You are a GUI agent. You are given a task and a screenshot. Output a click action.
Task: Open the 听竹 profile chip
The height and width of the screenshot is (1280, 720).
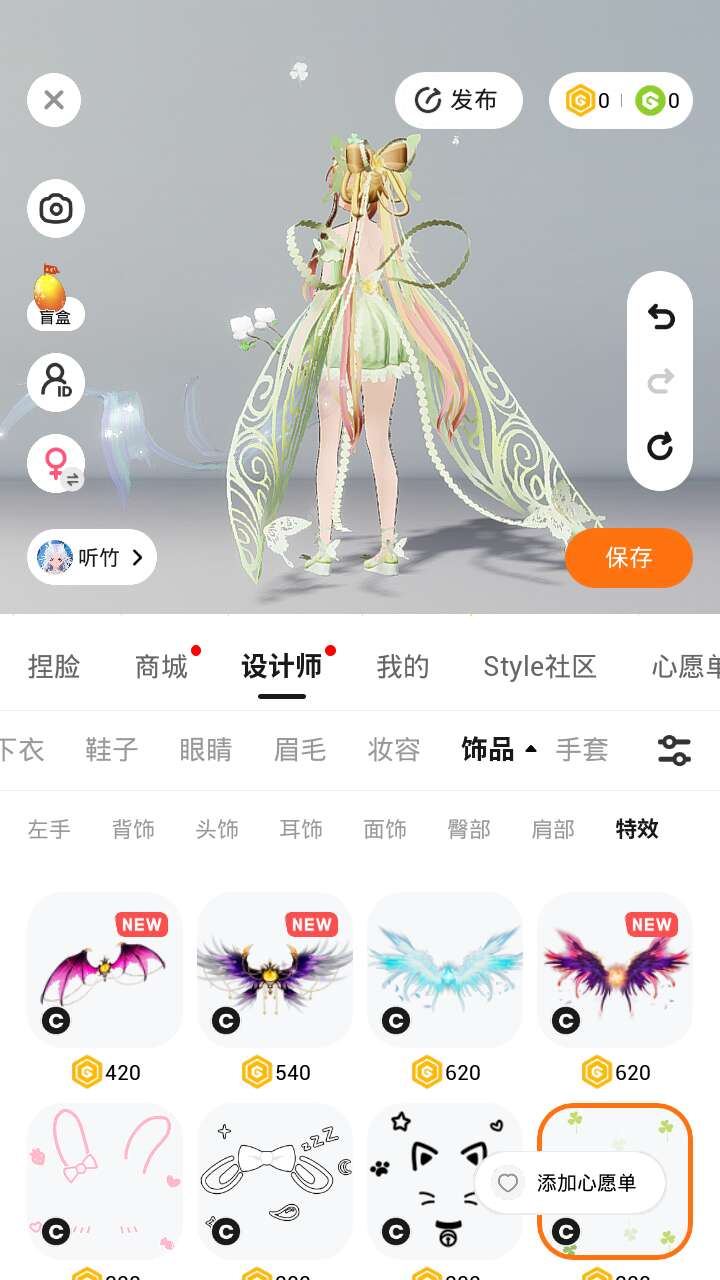coord(92,557)
